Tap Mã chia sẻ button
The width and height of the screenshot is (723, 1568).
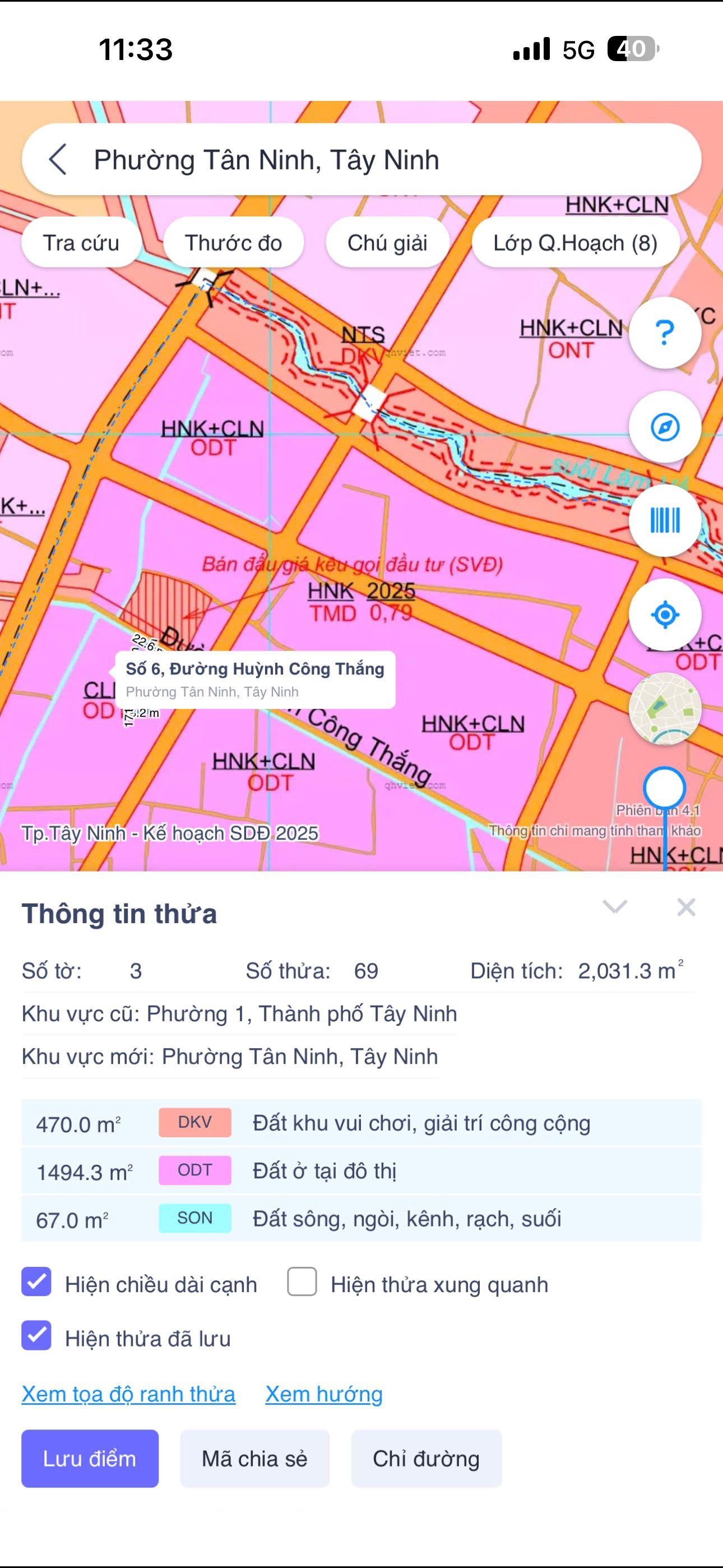tap(255, 1459)
